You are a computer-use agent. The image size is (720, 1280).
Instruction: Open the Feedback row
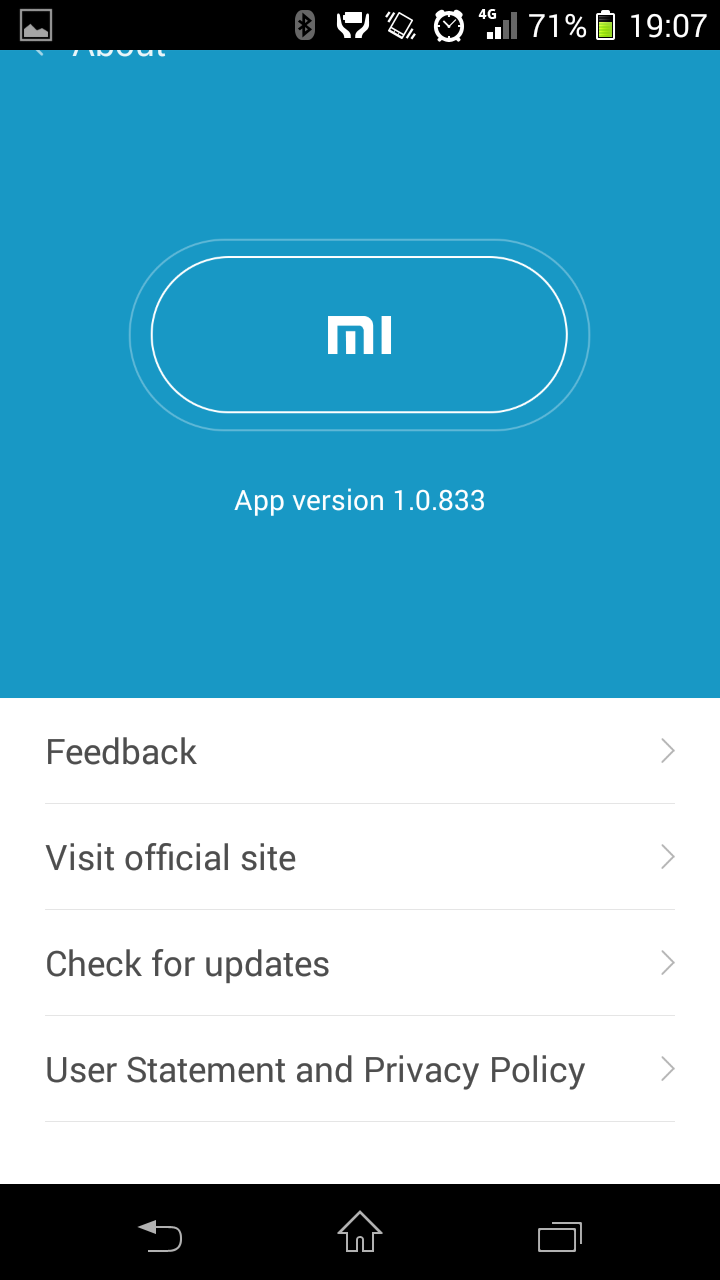tap(360, 751)
